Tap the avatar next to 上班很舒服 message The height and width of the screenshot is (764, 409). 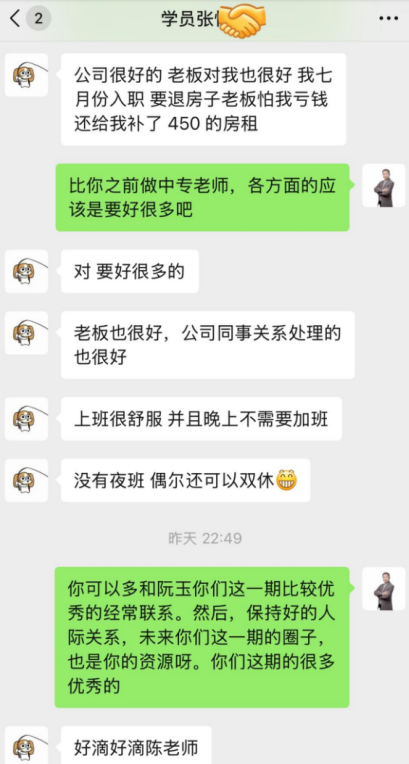[26, 419]
